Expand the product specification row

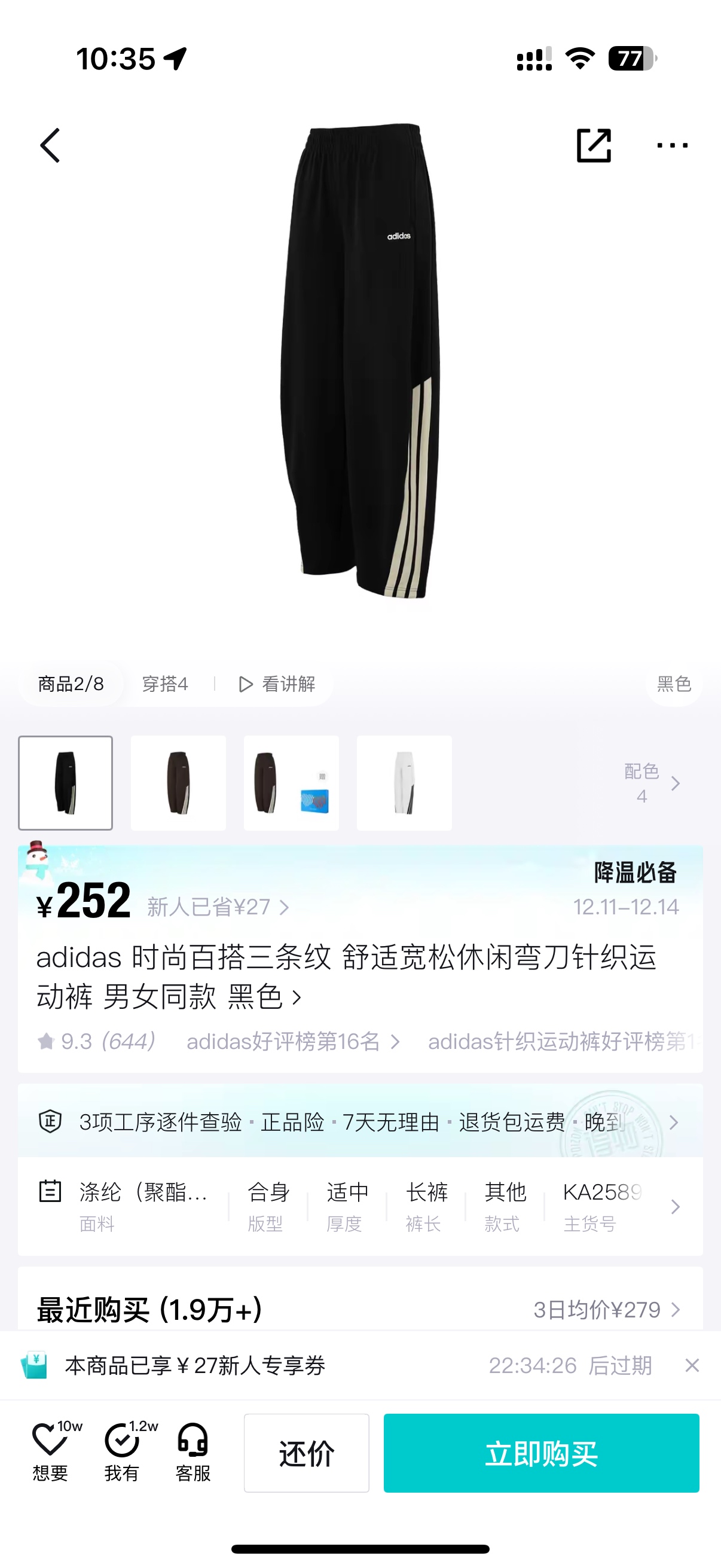tap(360, 1206)
